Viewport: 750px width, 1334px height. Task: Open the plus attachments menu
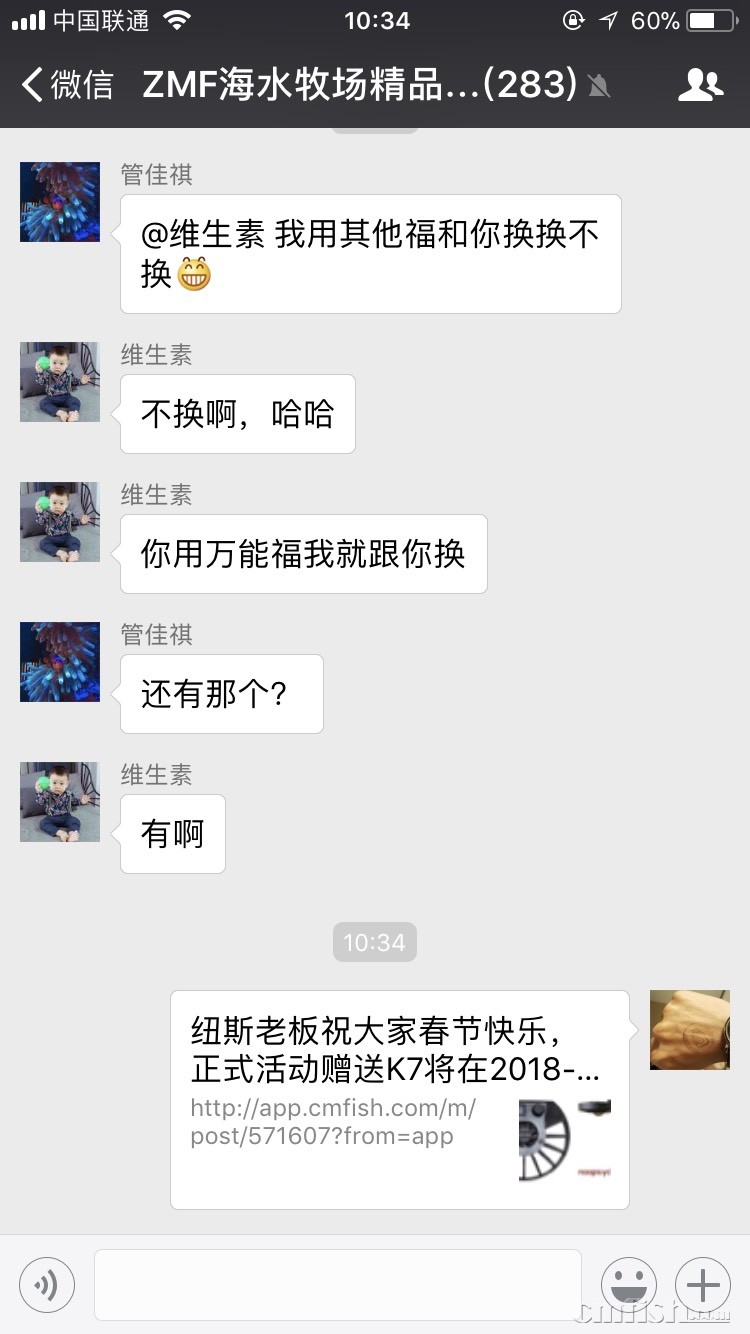[703, 1285]
